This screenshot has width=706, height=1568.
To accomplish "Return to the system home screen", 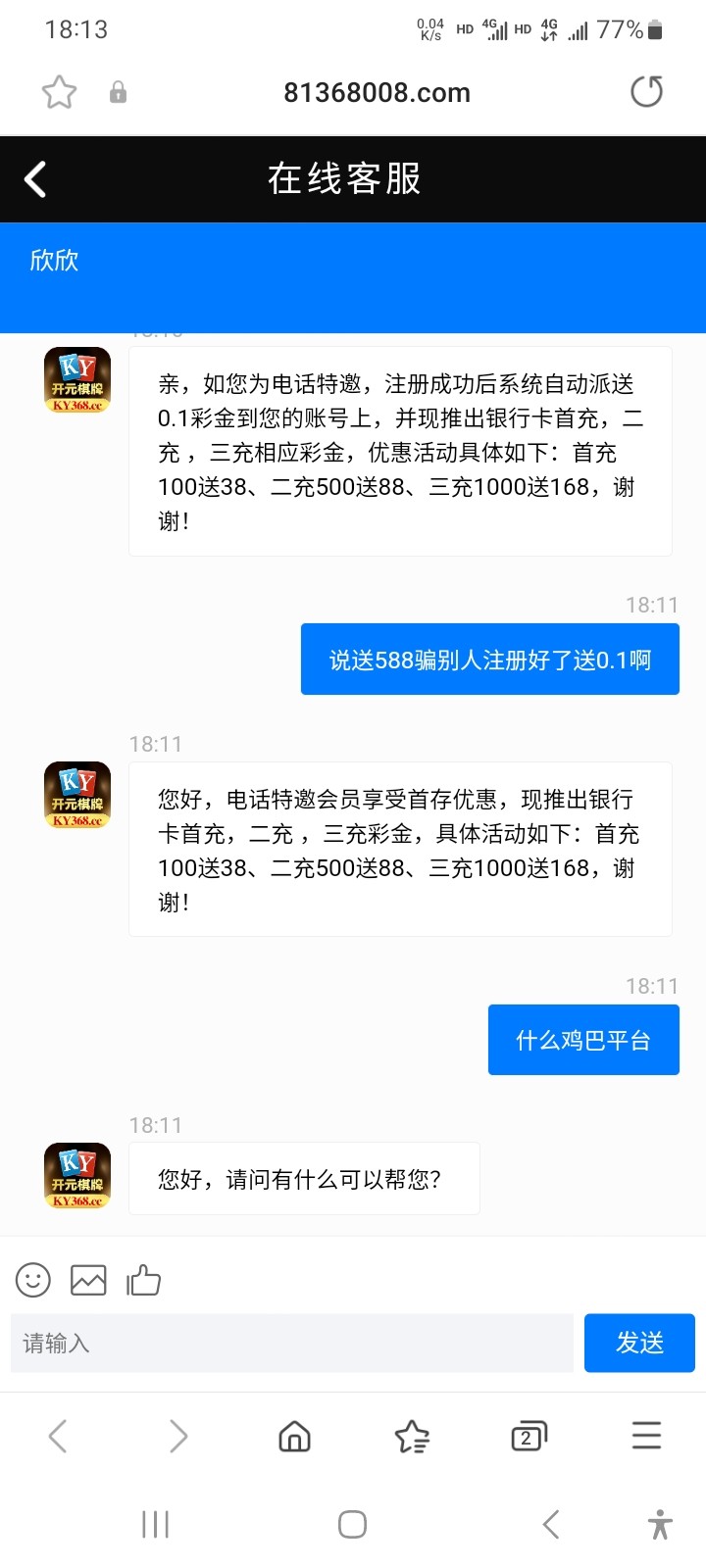I will pos(352,1524).
